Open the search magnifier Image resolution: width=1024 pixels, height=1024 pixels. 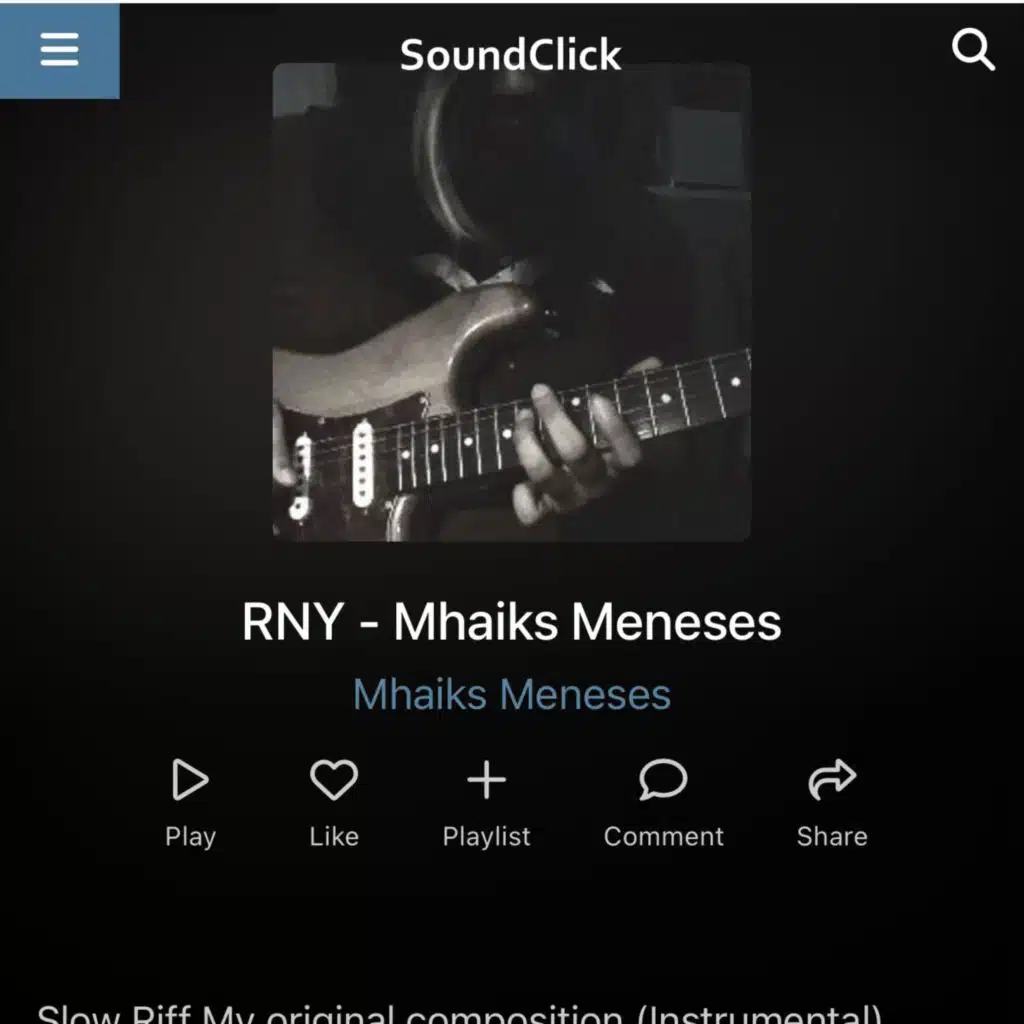click(972, 50)
